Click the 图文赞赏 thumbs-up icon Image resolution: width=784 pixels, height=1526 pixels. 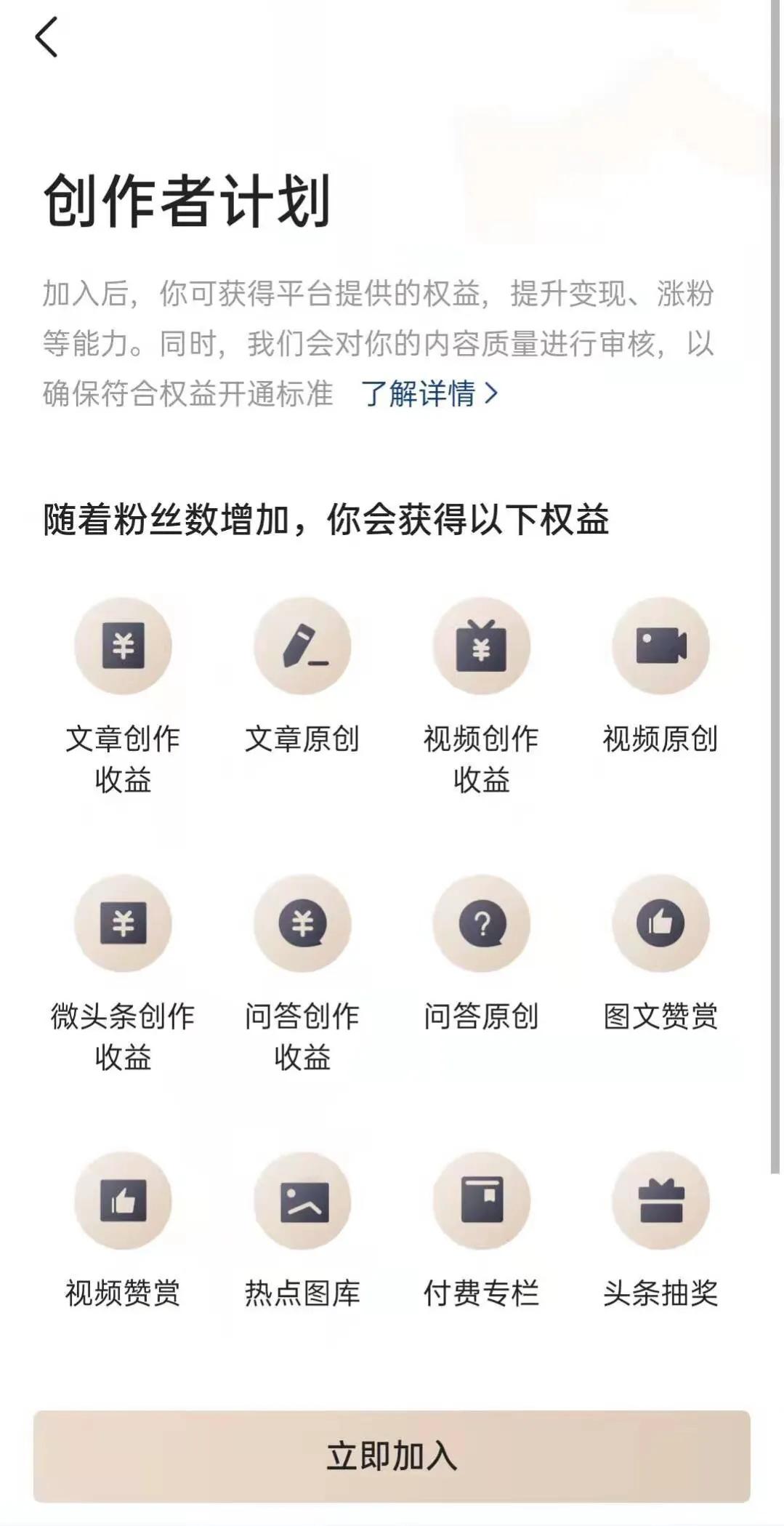pos(660,923)
